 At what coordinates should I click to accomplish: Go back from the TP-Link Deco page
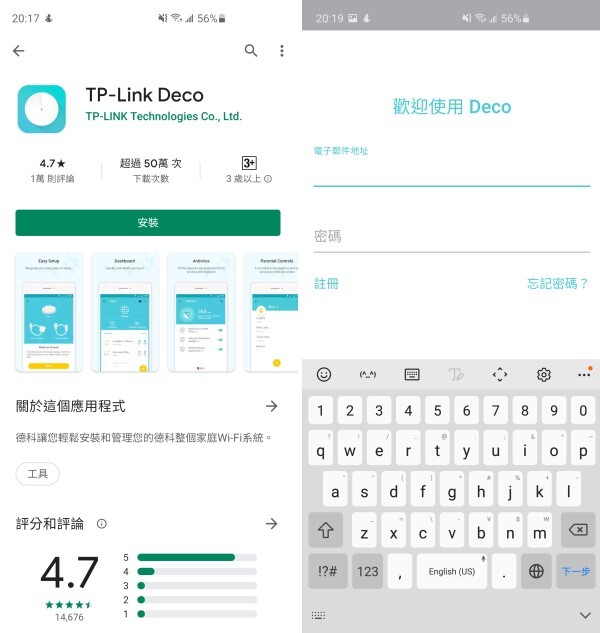[18, 51]
